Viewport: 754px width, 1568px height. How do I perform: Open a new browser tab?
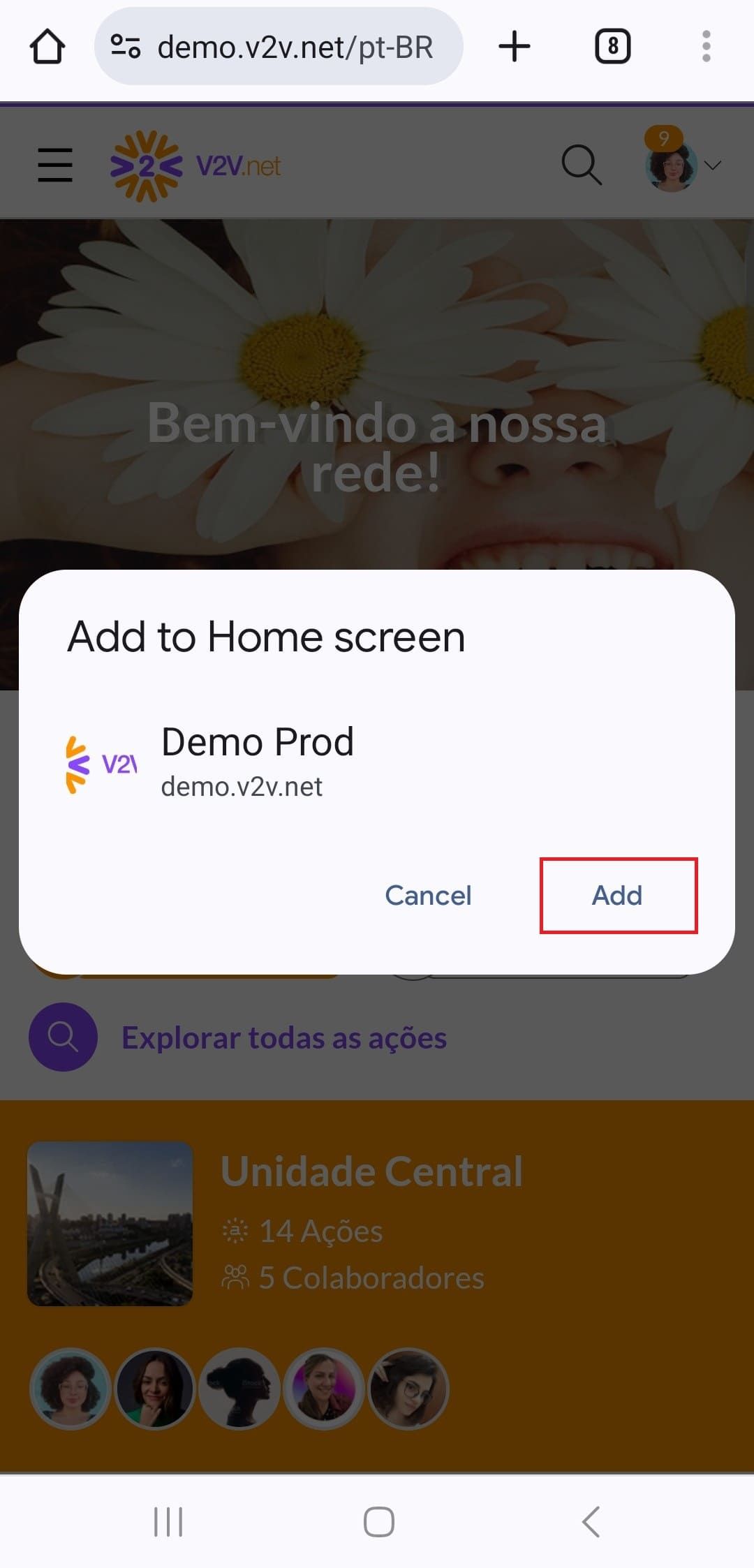coord(515,47)
